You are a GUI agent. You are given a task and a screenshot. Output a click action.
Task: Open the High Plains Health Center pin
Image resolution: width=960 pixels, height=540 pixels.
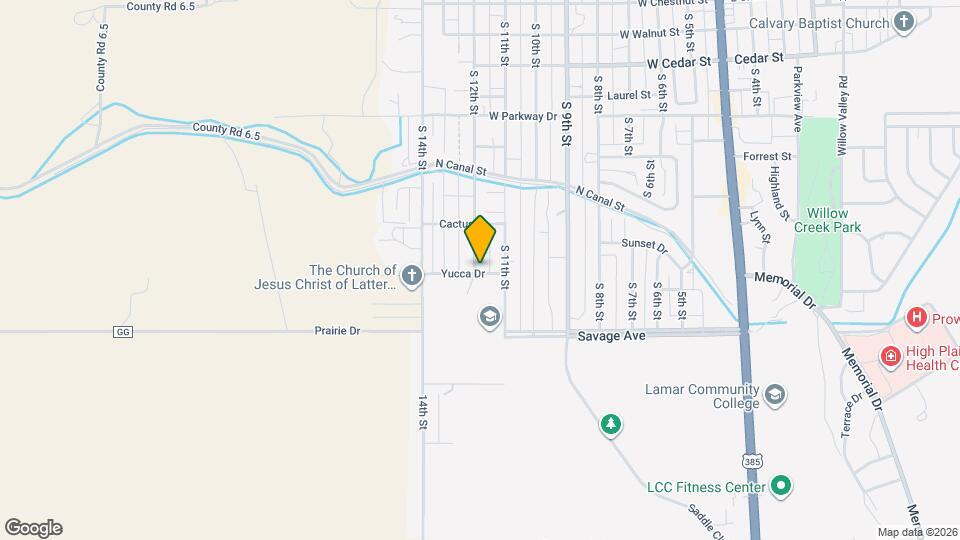coord(891,357)
